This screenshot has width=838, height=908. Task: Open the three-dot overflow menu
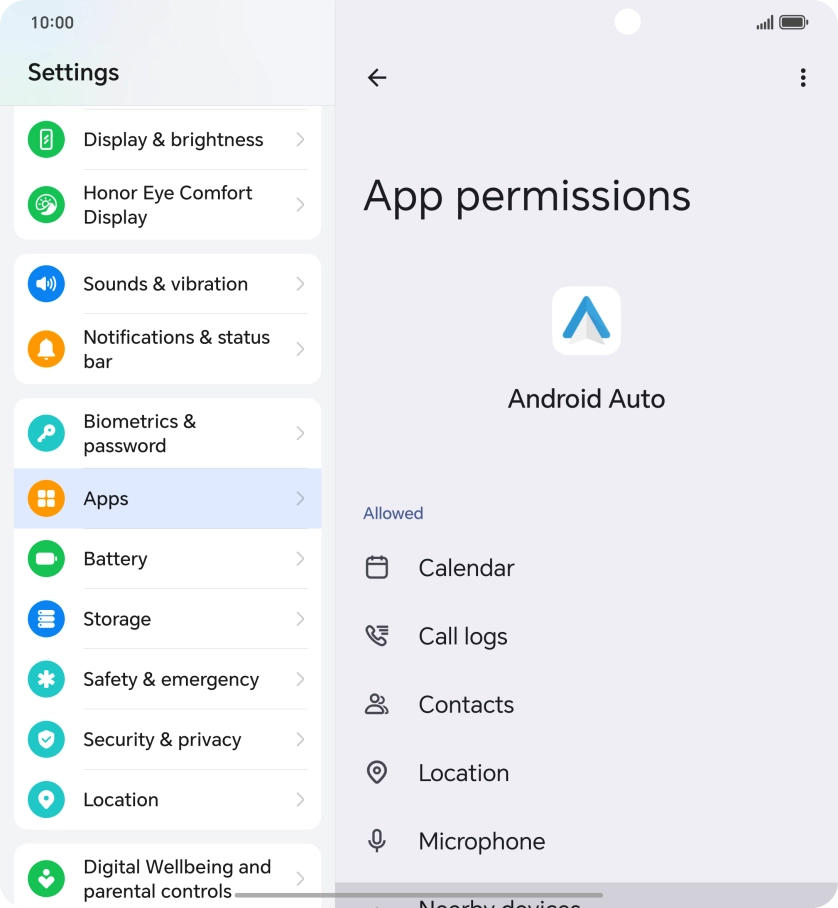803,78
